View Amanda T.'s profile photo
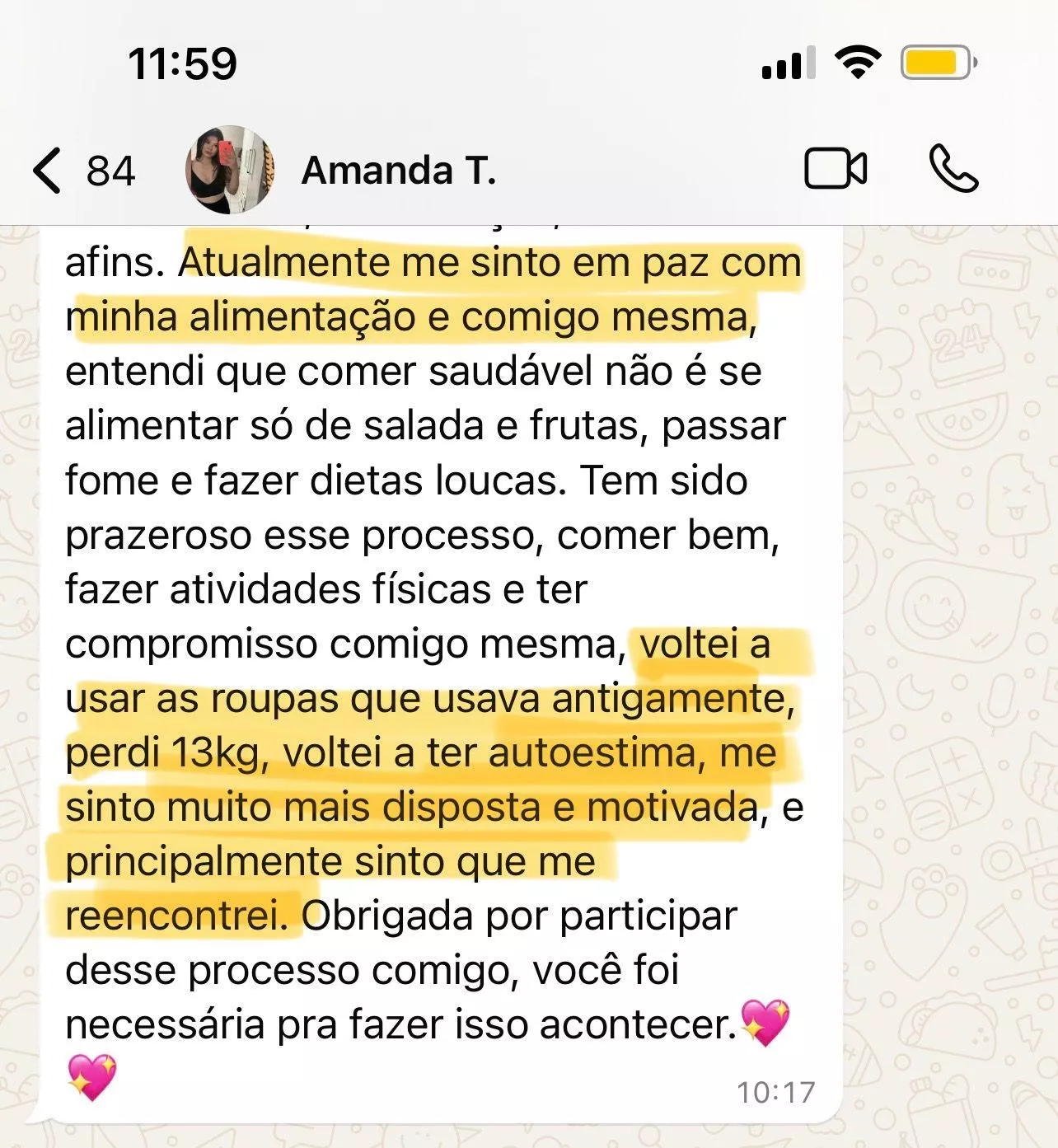1058x1148 pixels. (x=229, y=171)
